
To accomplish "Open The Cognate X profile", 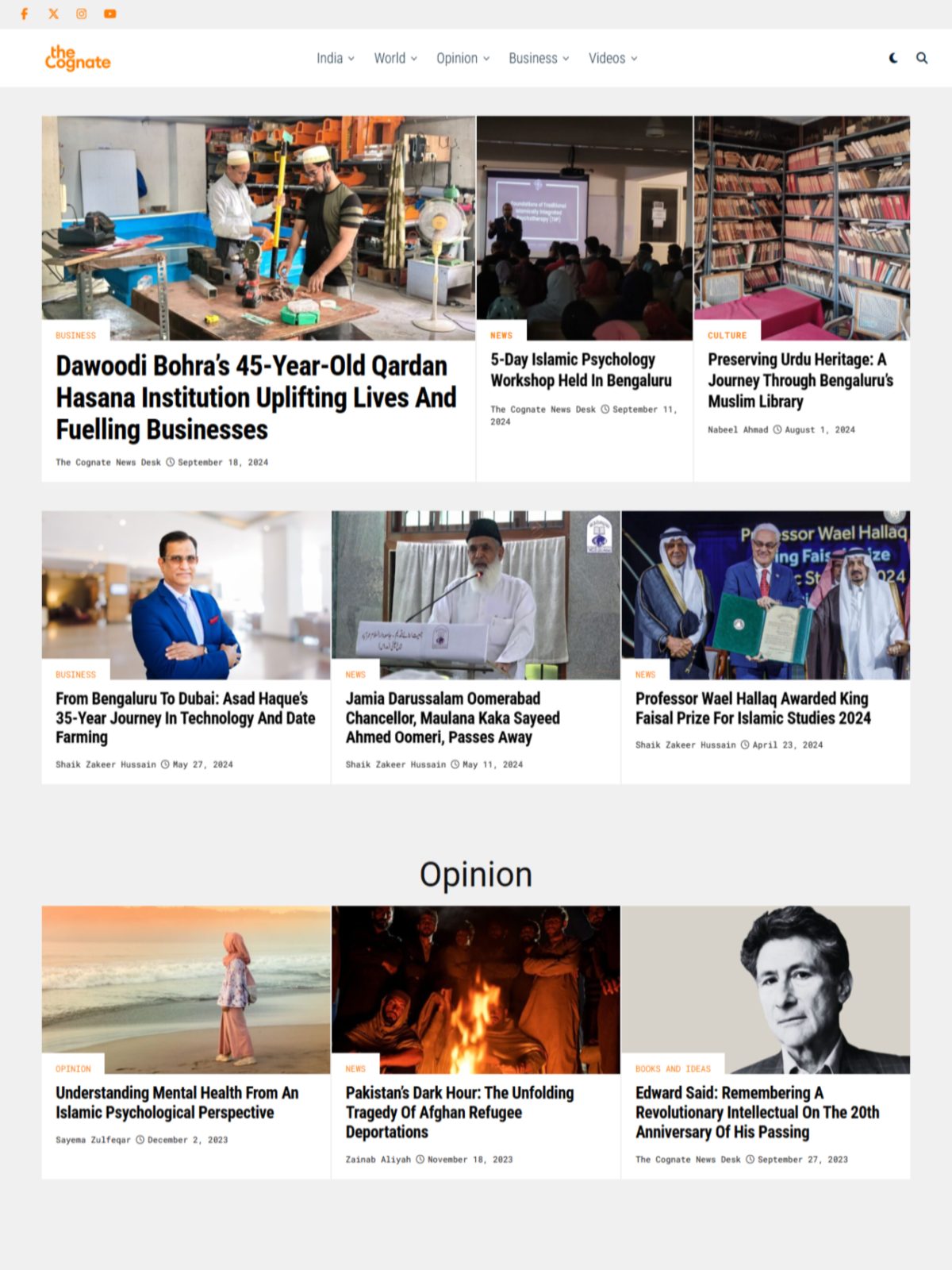I will tap(53, 13).
